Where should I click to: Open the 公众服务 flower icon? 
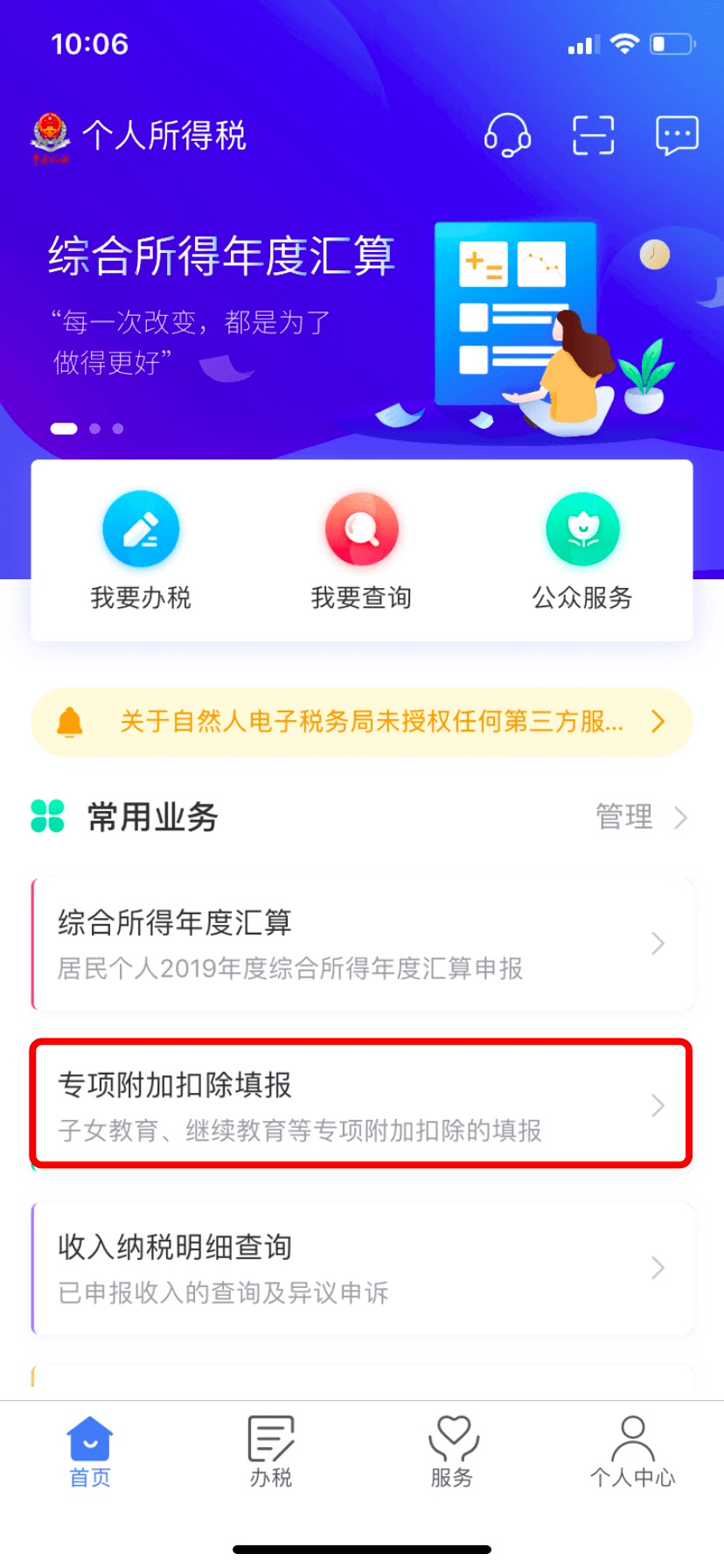click(x=582, y=528)
